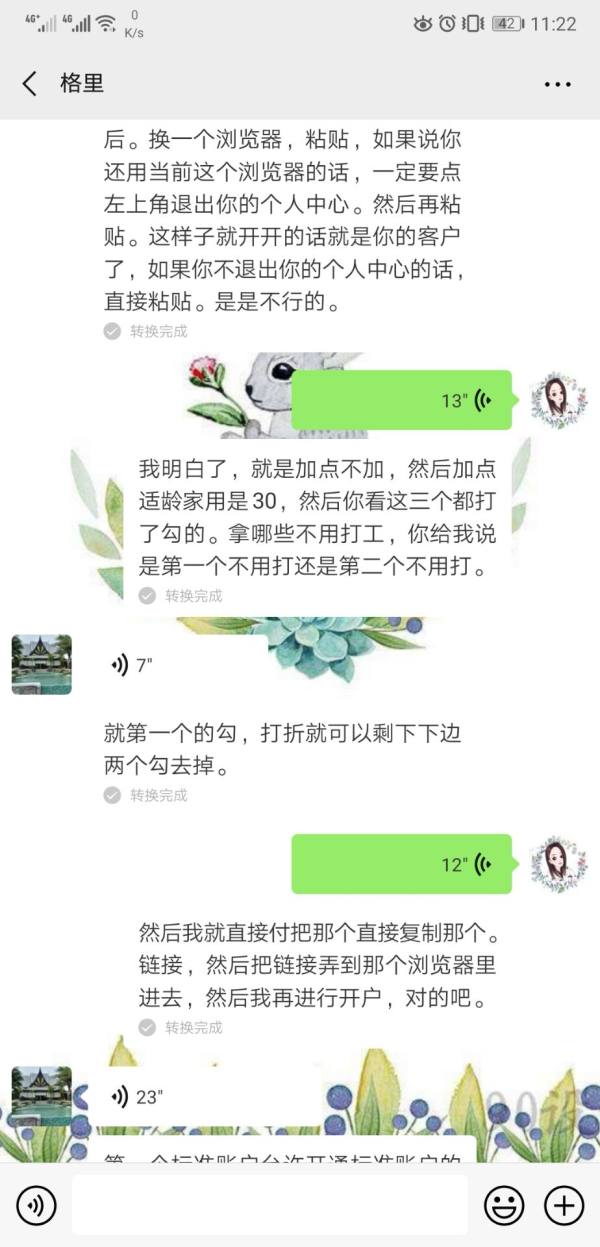Open my avatar beside the 13-second message
This screenshot has width=600, height=1247.
tap(558, 400)
